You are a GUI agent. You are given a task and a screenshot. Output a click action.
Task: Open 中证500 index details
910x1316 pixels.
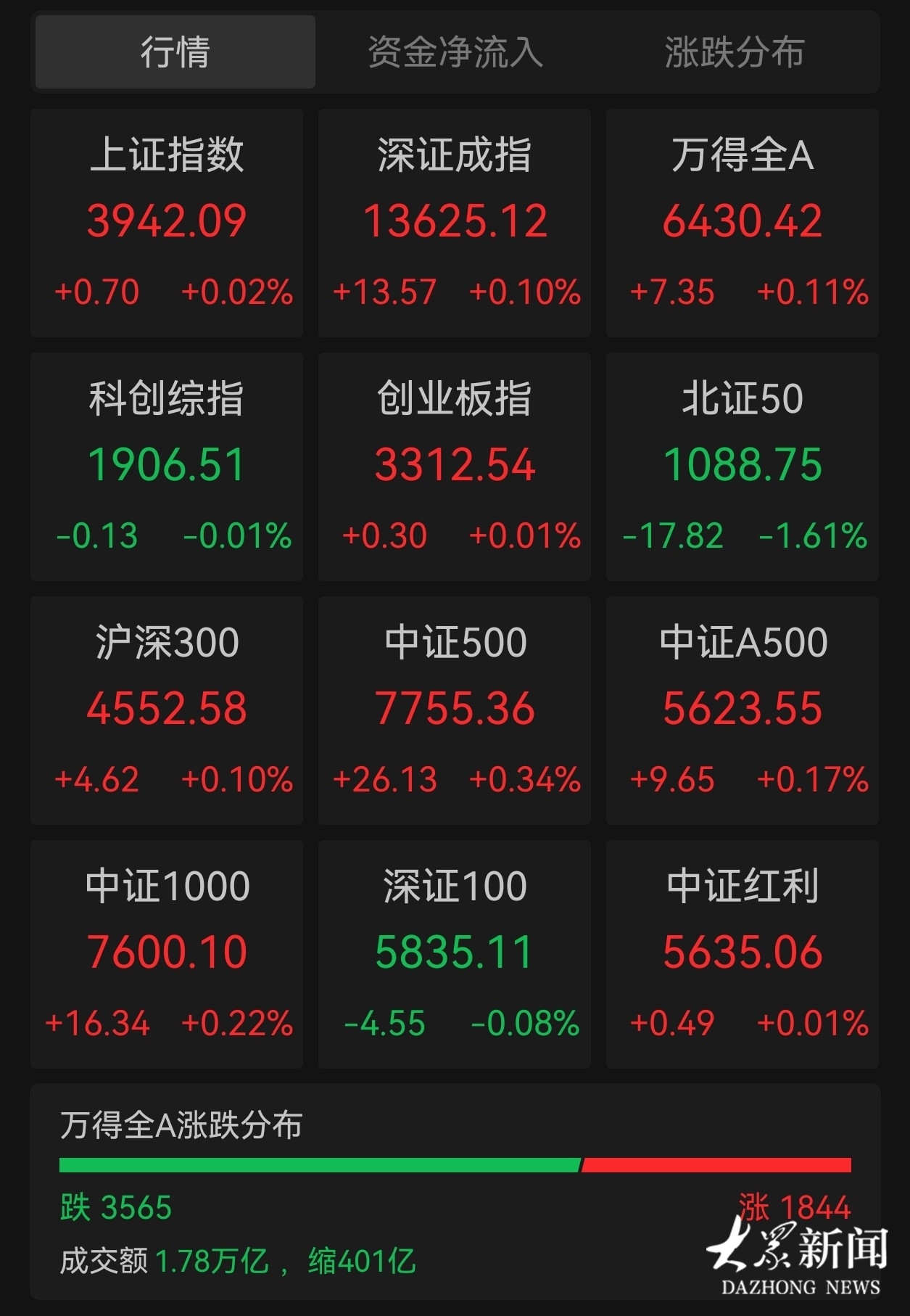point(455,710)
